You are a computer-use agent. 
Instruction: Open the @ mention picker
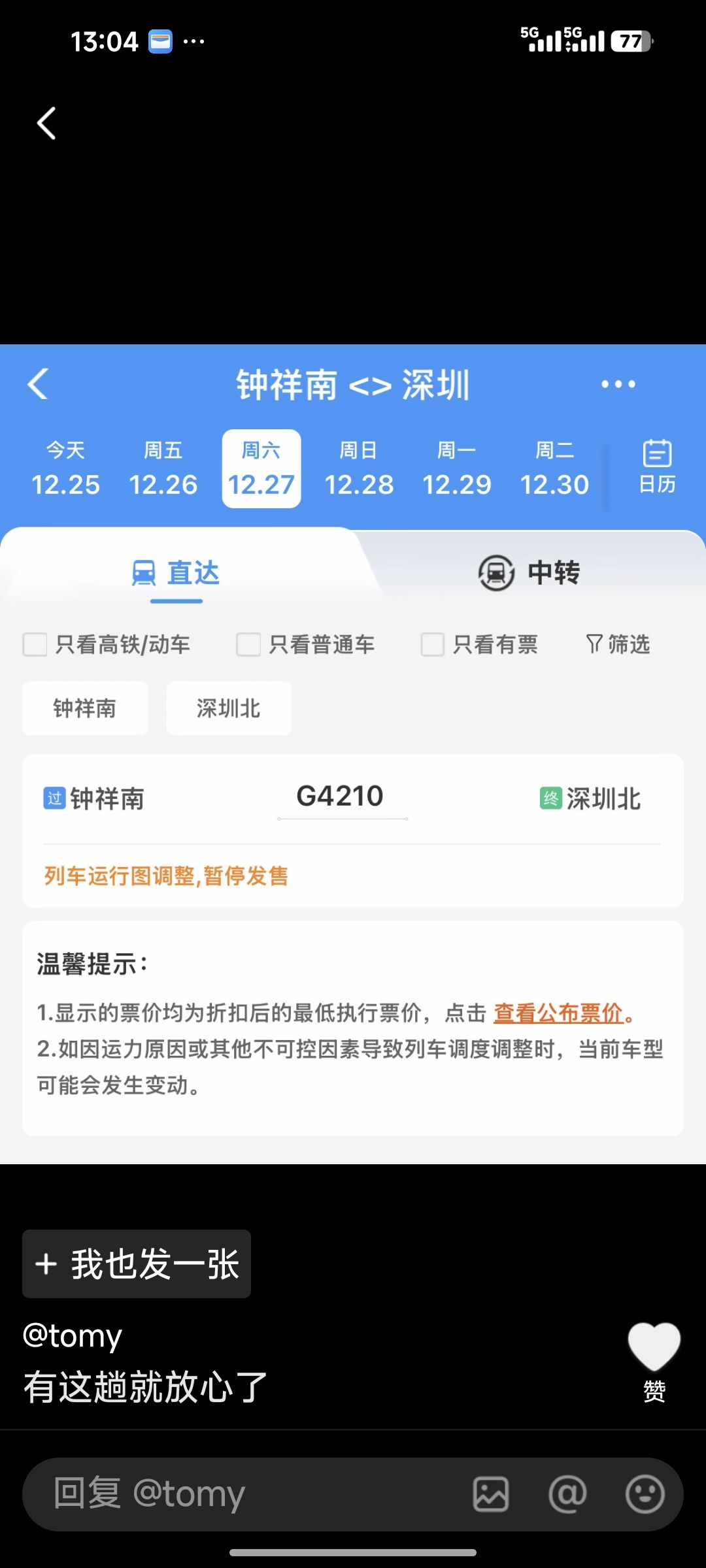coord(567,1494)
